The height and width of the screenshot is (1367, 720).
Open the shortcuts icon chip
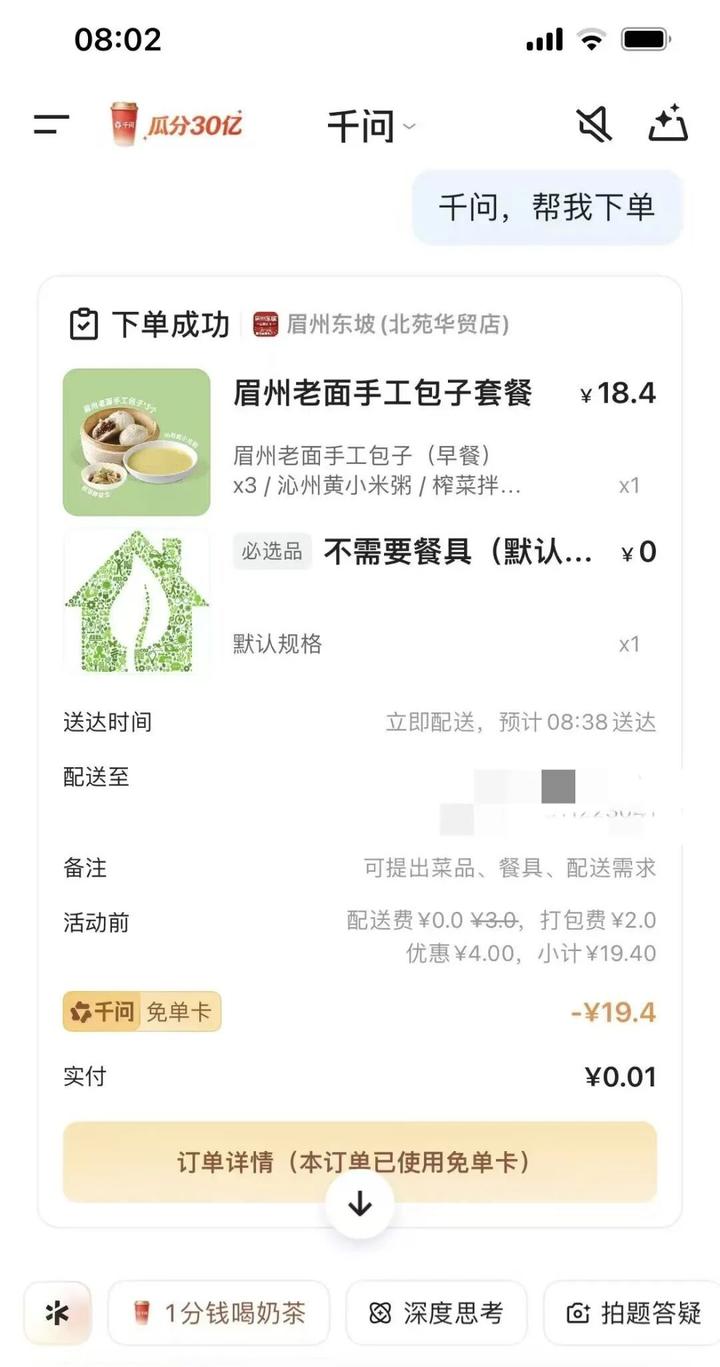coord(58,1313)
